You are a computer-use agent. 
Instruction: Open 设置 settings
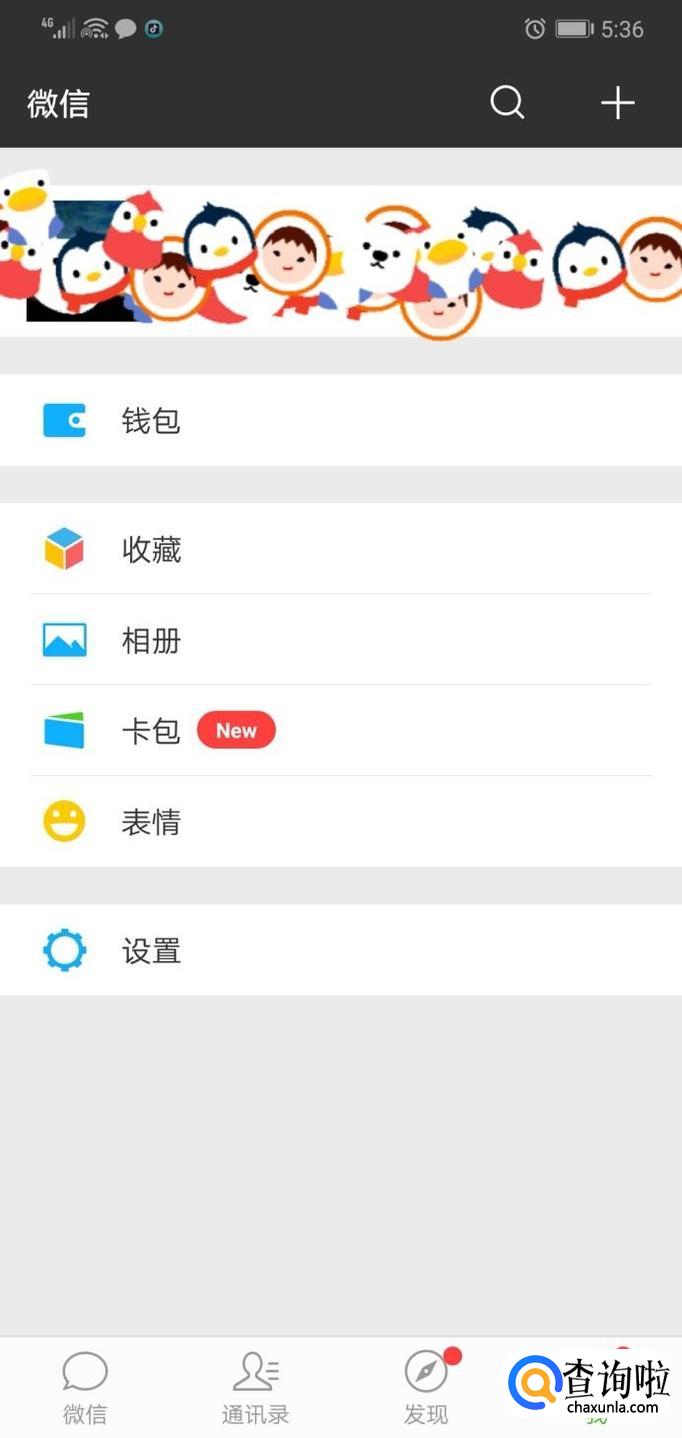340,950
